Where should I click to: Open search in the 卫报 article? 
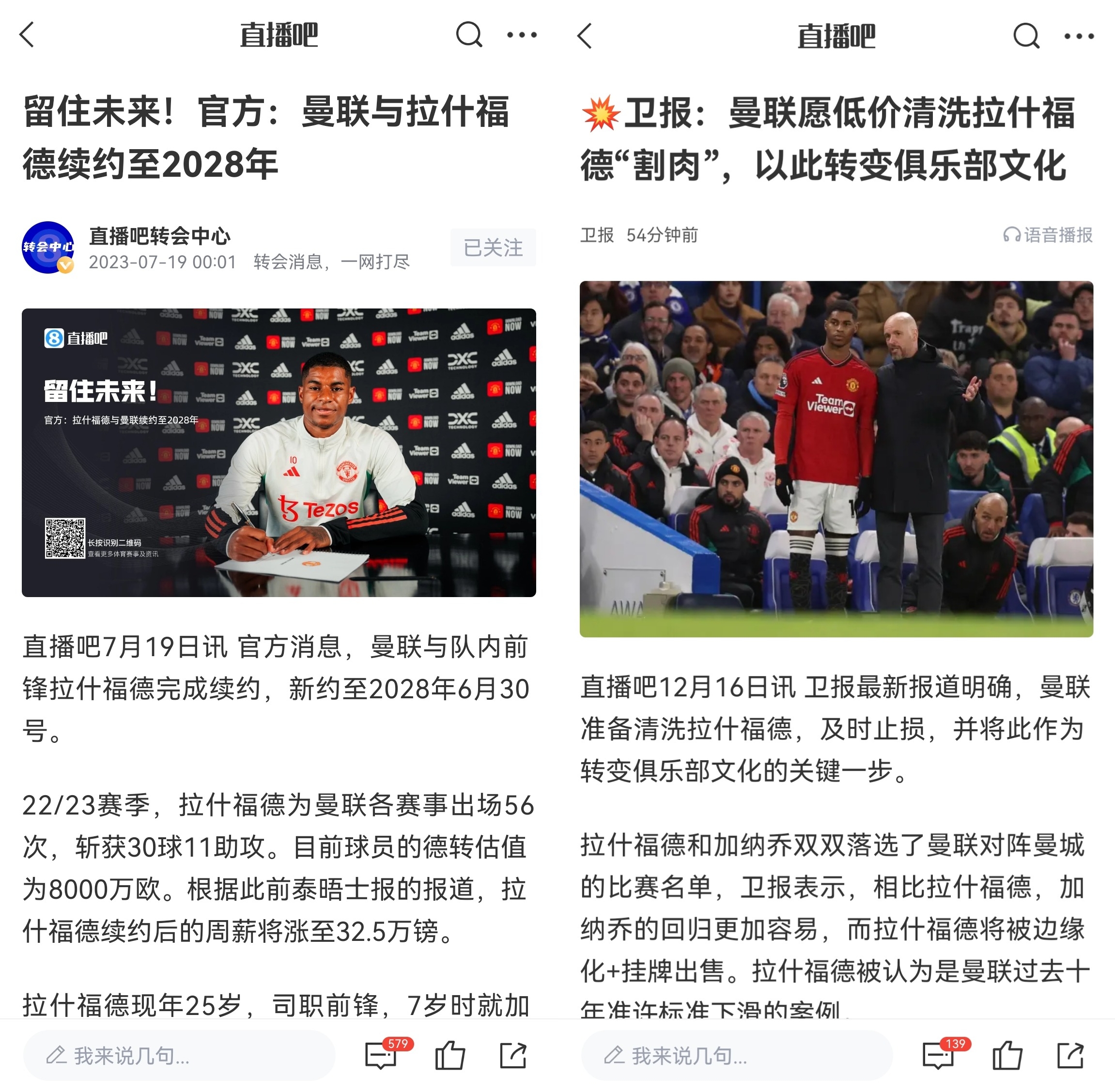(x=1026, y=36)
